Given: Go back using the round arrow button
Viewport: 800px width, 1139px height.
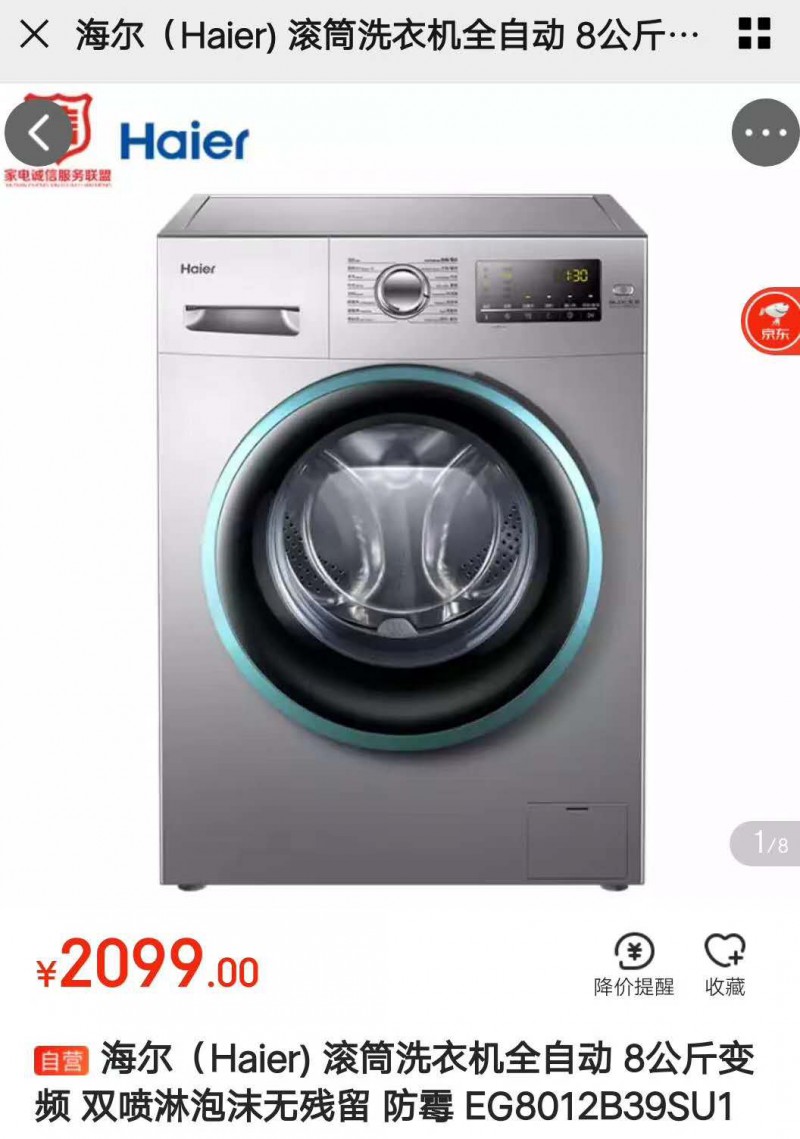Looking at the screenshot, I should tap(39, 133).
